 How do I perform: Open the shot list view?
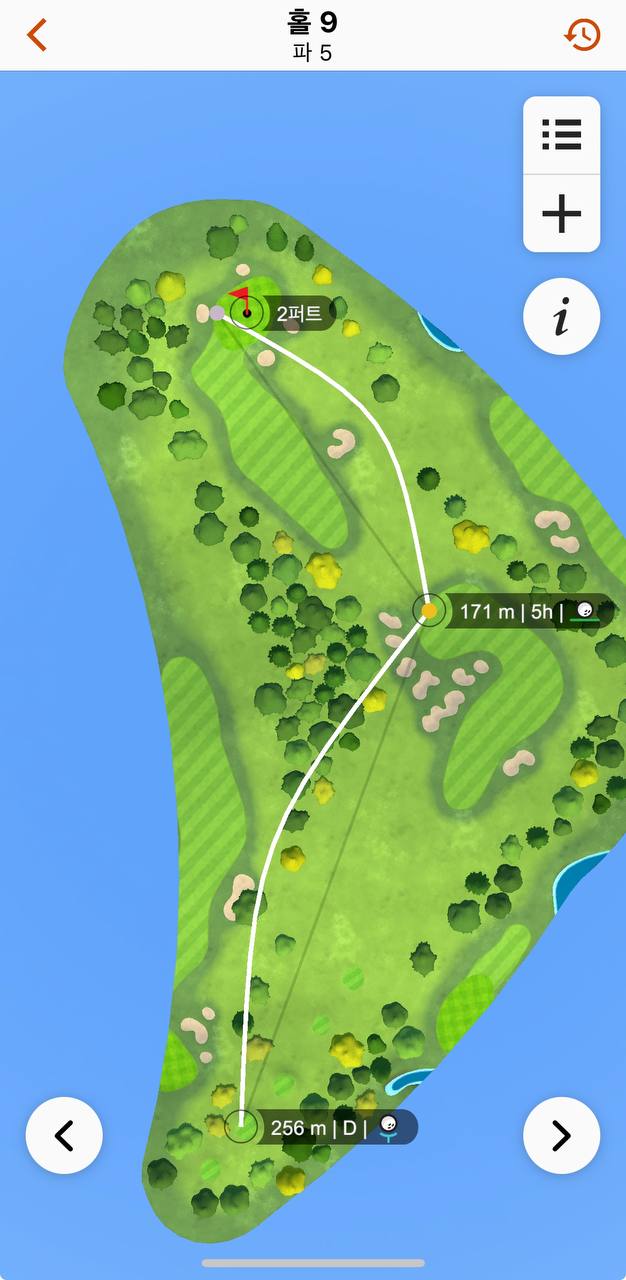point(562,135)
